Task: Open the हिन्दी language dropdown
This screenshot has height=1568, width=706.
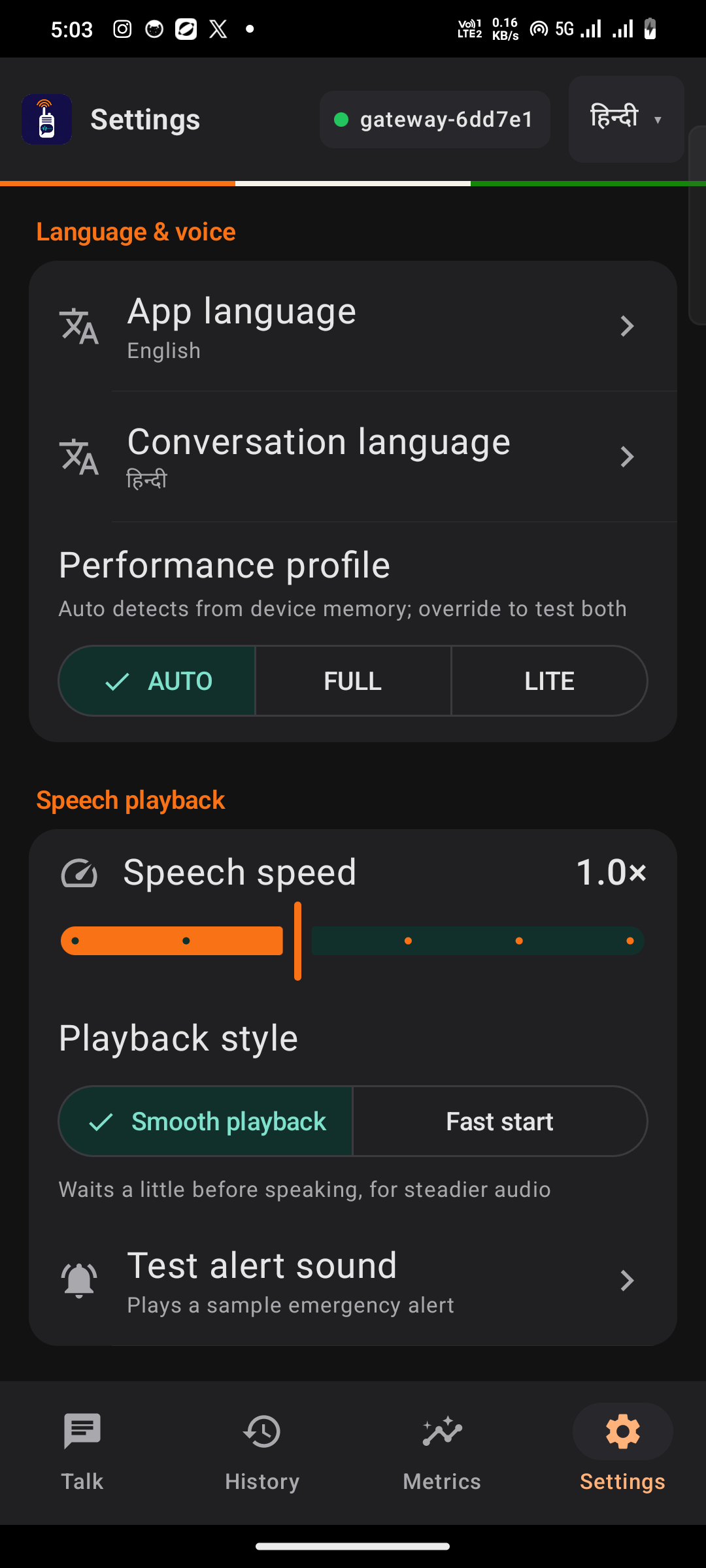Action: click(626, 119)
